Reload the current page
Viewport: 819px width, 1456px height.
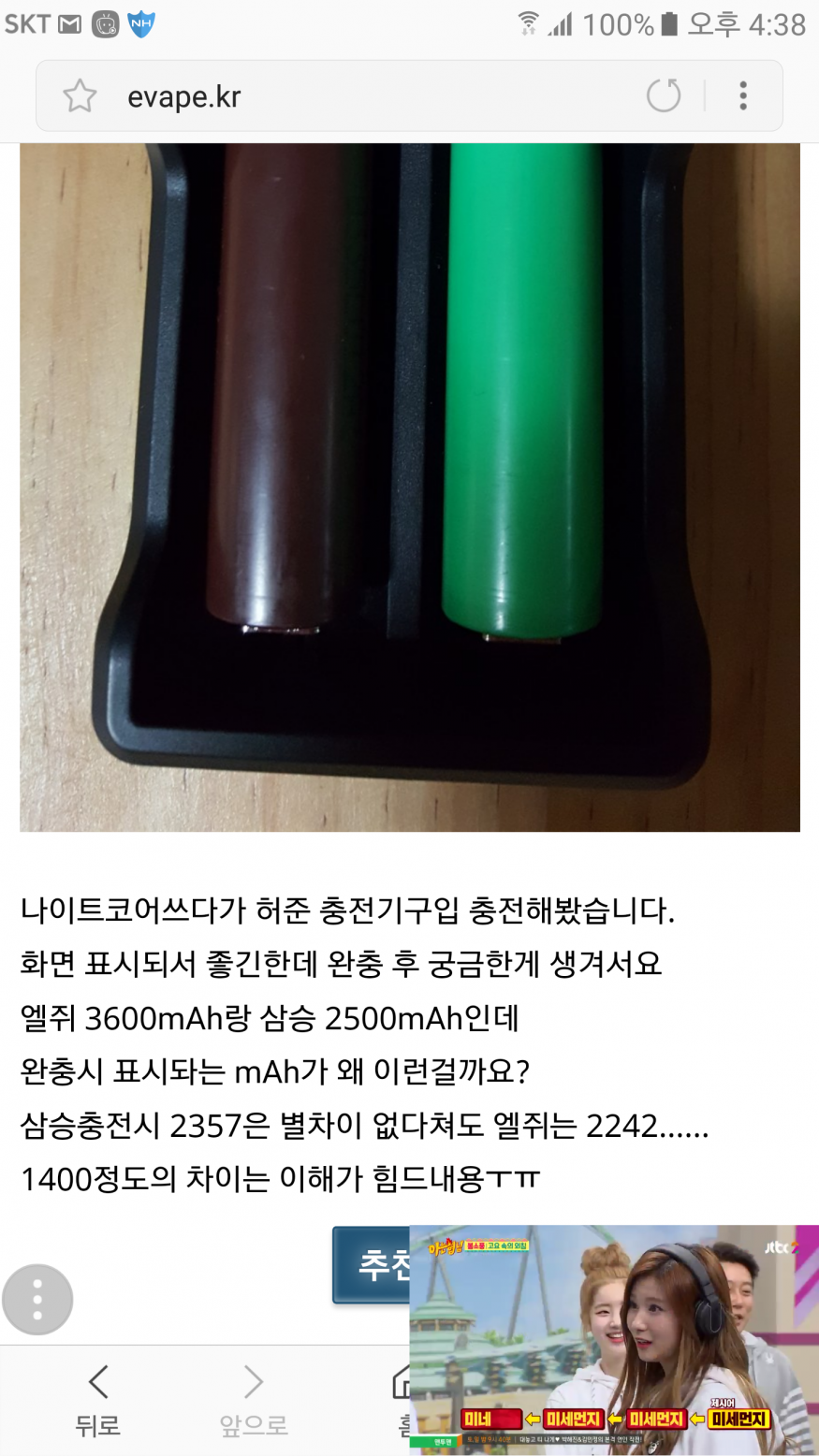pos(664,95)
